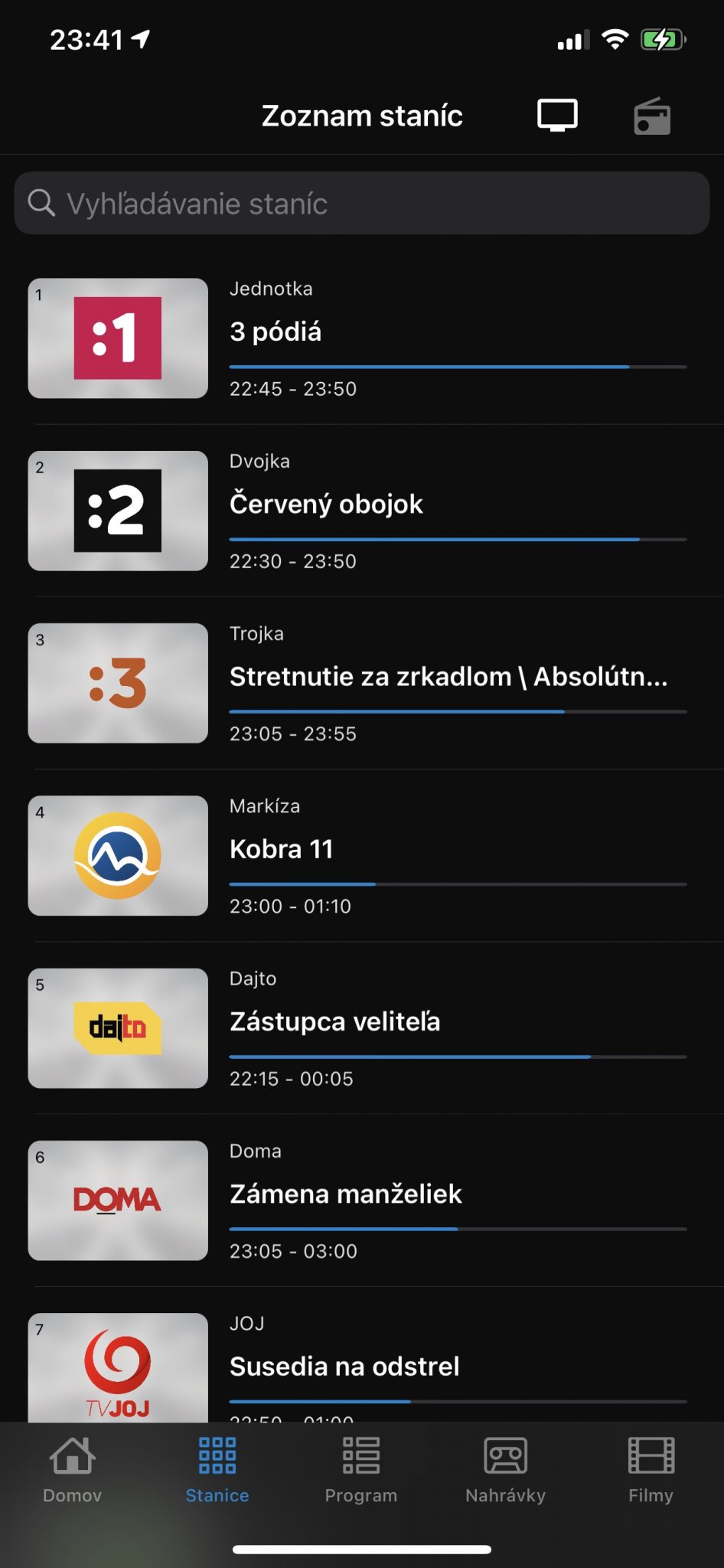Open the Markíza station showing Kobra 11
This screenshot has width=724, height=1568.
(x=362, y=856)
